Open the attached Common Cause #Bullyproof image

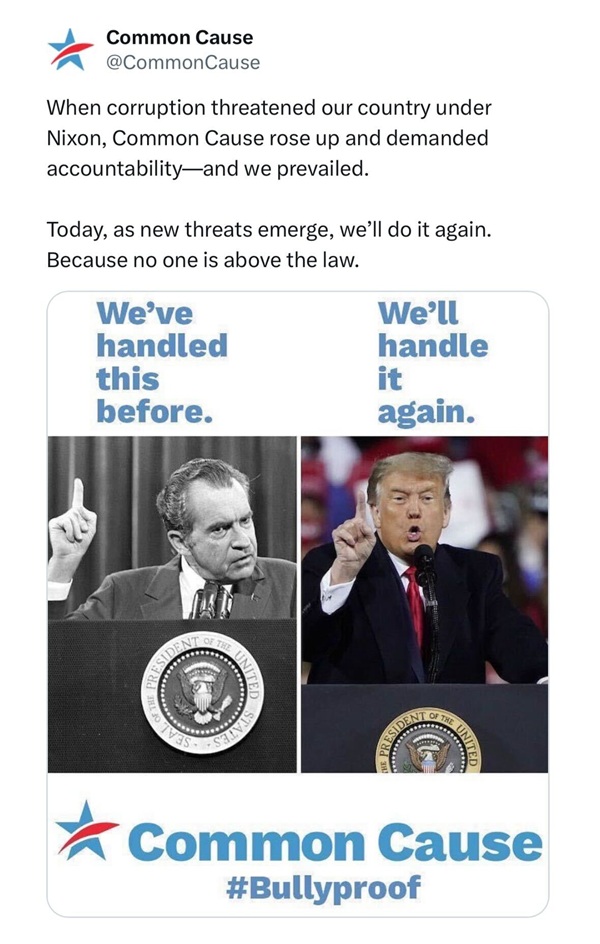(298, 603)
